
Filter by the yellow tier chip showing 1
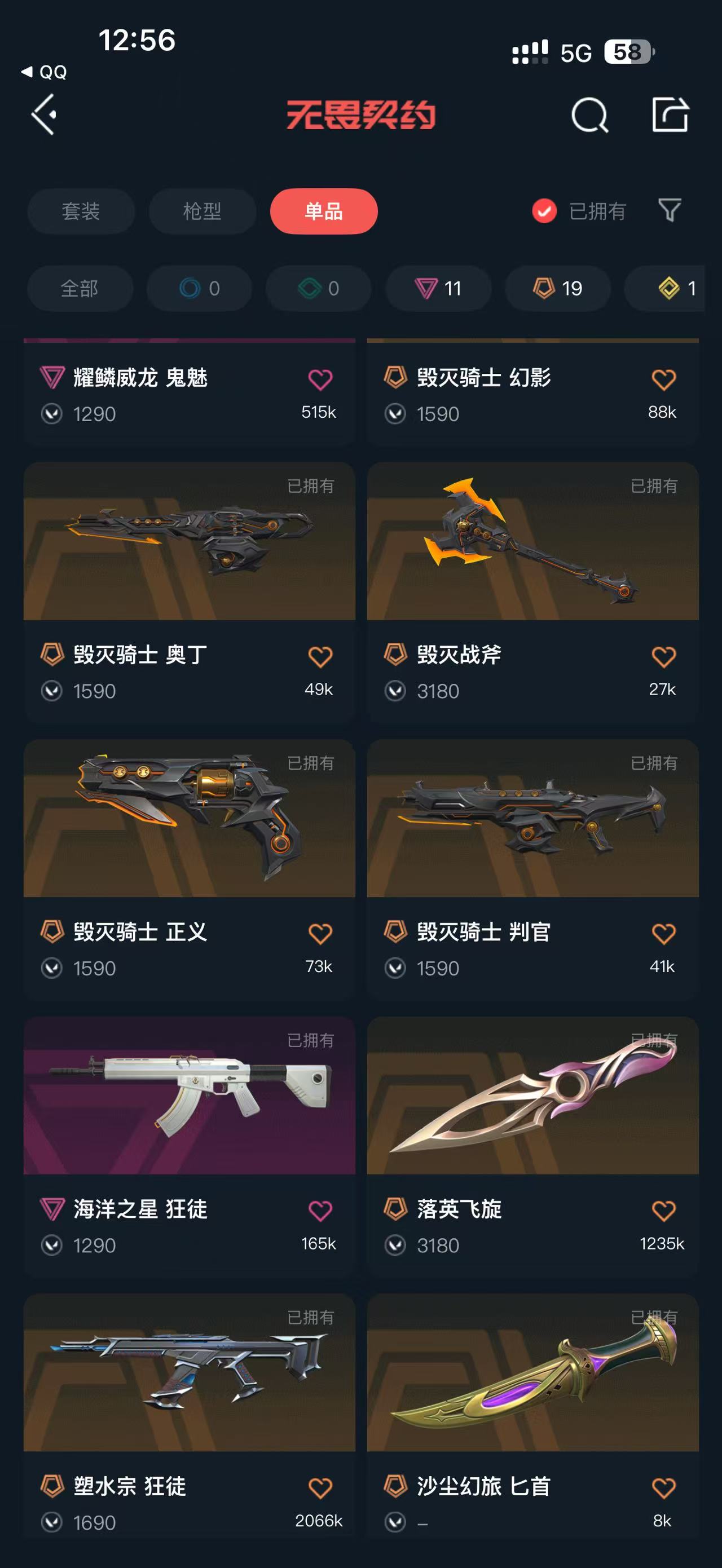pyautogui.click(x=676, y=288)
